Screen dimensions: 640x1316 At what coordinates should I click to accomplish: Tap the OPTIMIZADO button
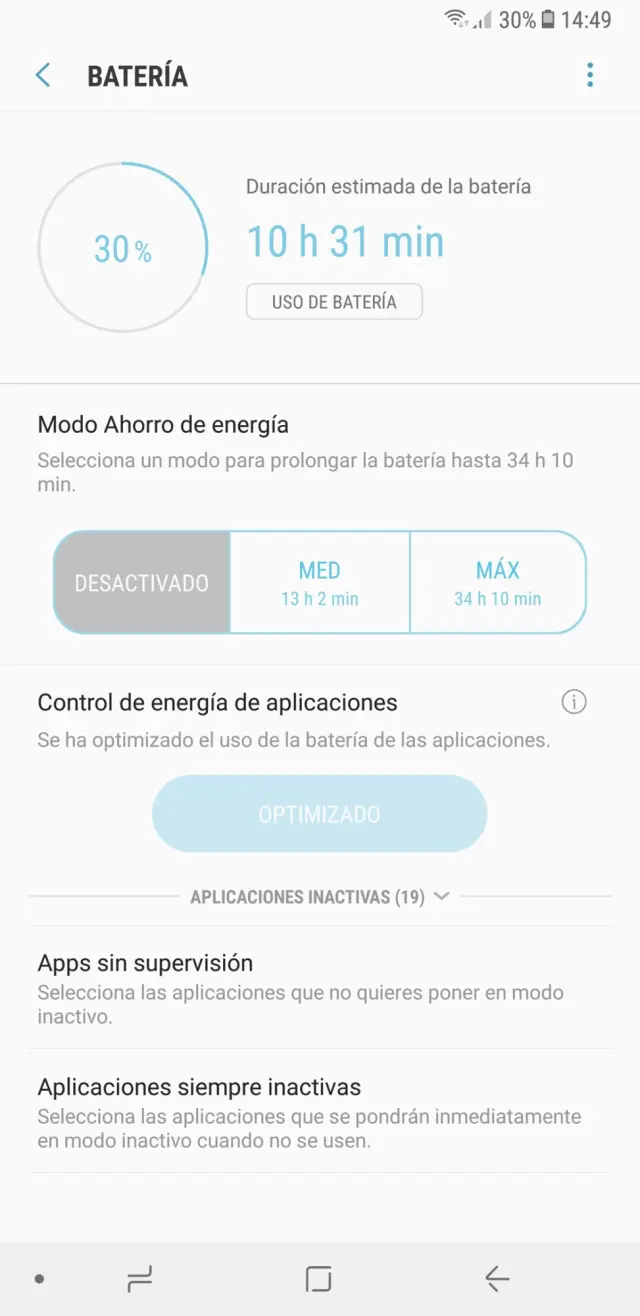click(319, 814)
